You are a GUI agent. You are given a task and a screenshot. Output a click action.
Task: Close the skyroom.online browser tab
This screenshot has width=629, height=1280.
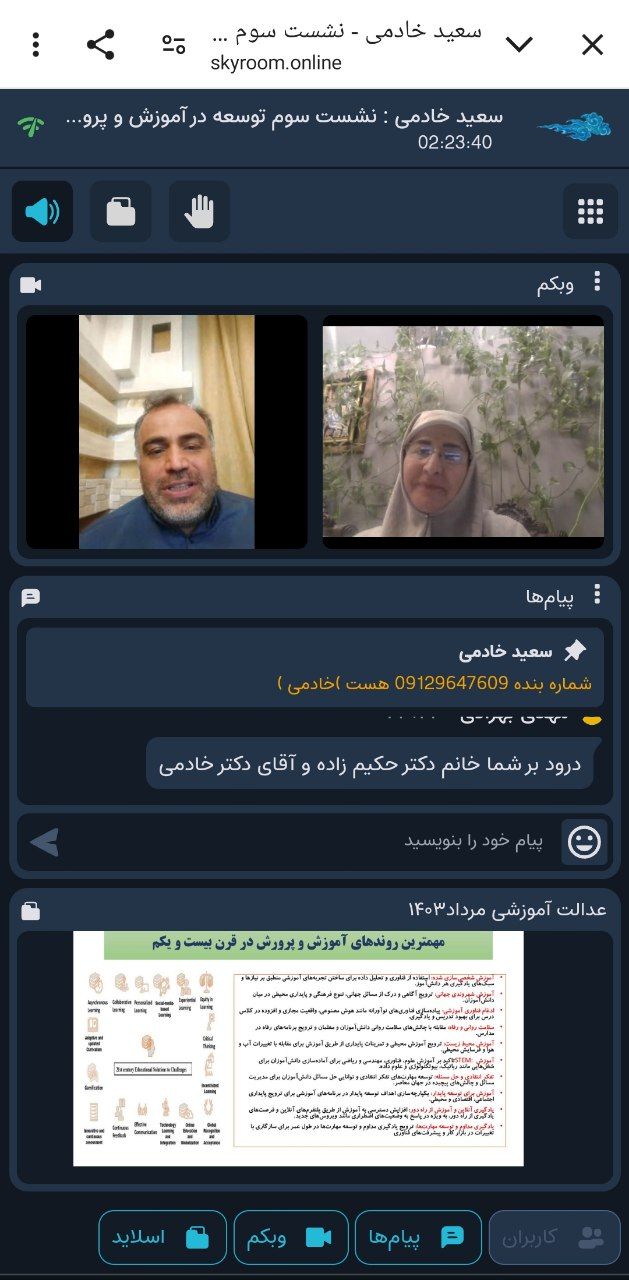click(592, 44)
